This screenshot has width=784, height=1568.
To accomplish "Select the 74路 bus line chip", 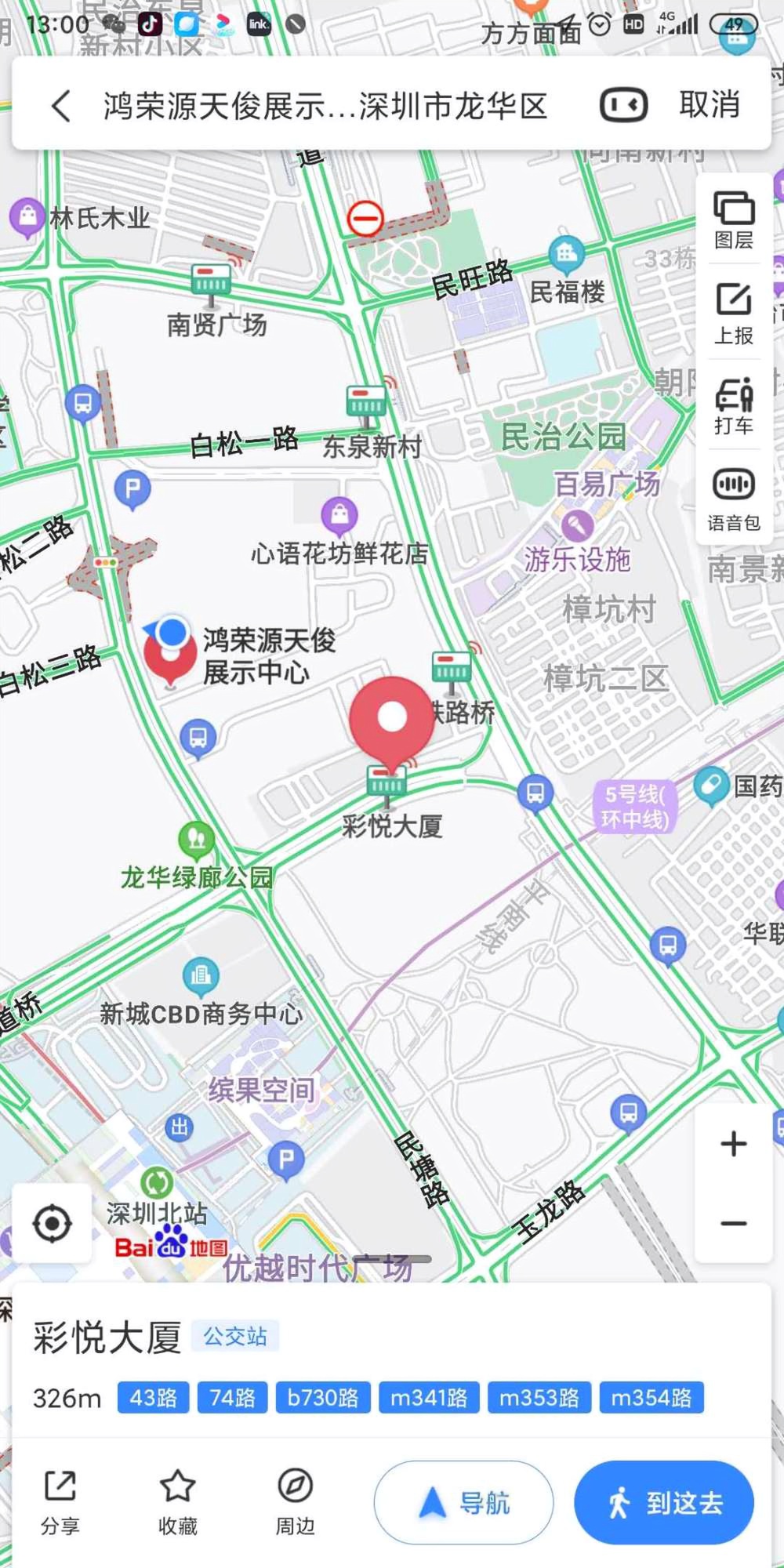I will click(x=233, y=1398).
